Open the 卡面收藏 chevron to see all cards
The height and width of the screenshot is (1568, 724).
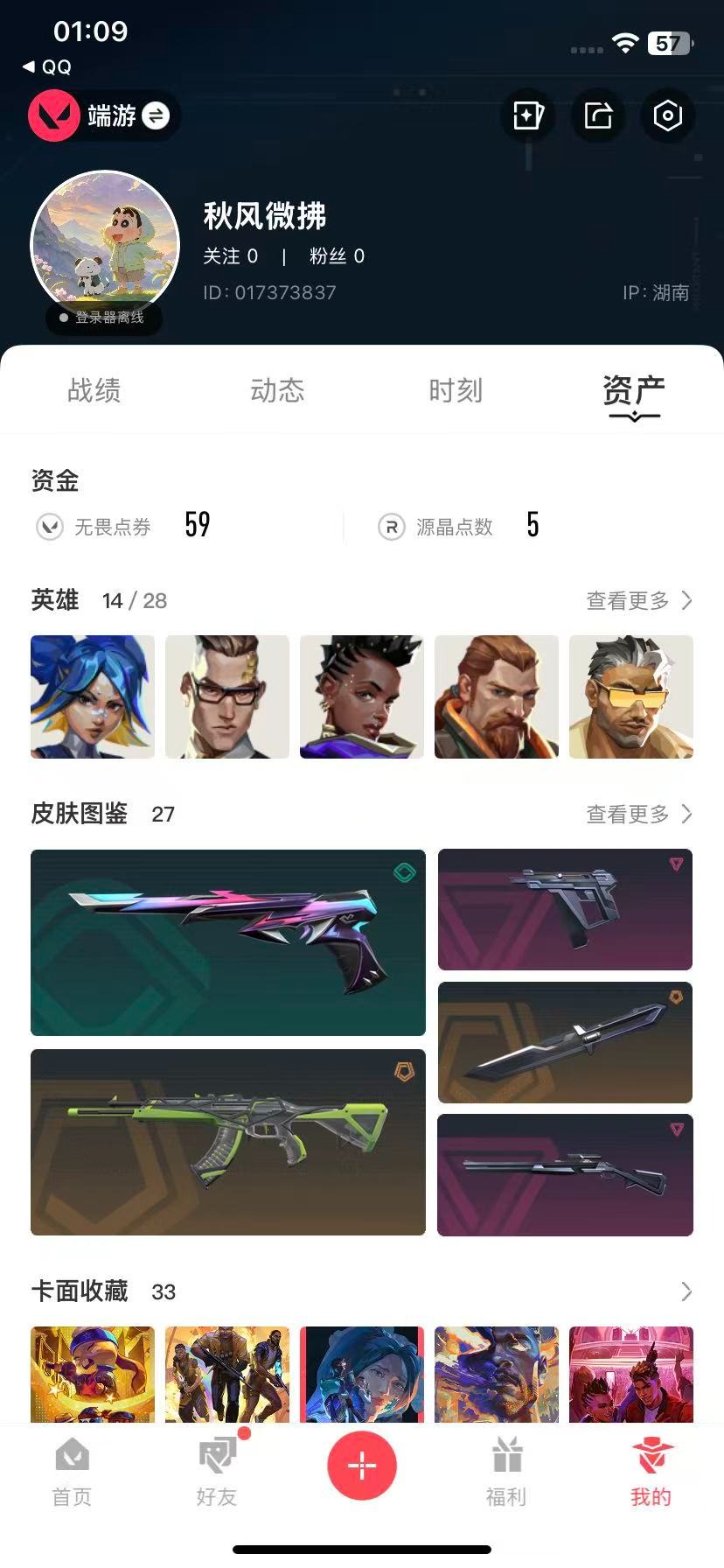687,1291
